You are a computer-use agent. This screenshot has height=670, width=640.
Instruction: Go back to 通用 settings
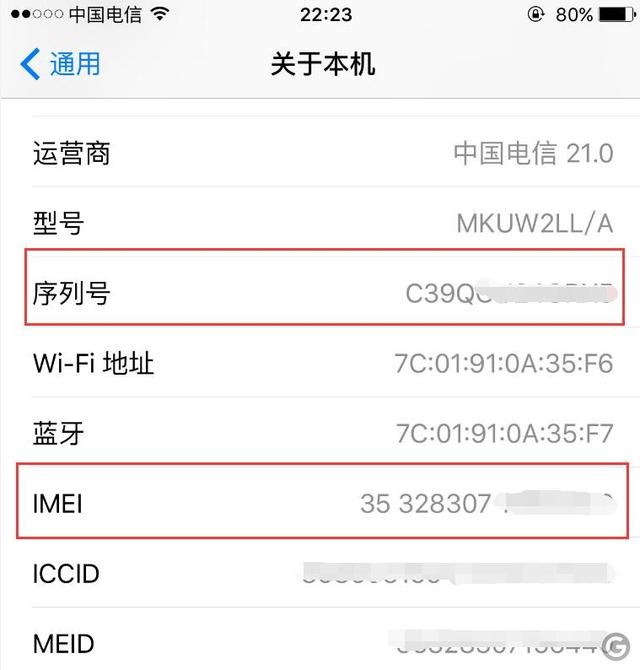coord(61,64)
